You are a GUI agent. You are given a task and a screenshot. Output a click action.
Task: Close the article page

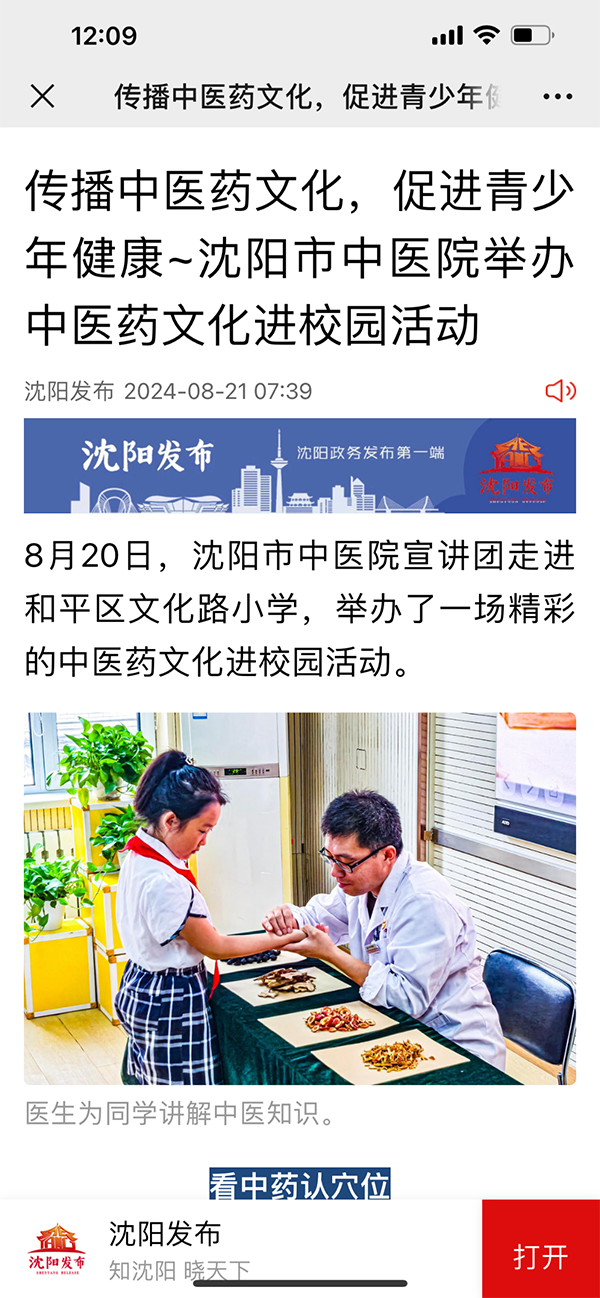pyautogui.click(x=42, y=97)
